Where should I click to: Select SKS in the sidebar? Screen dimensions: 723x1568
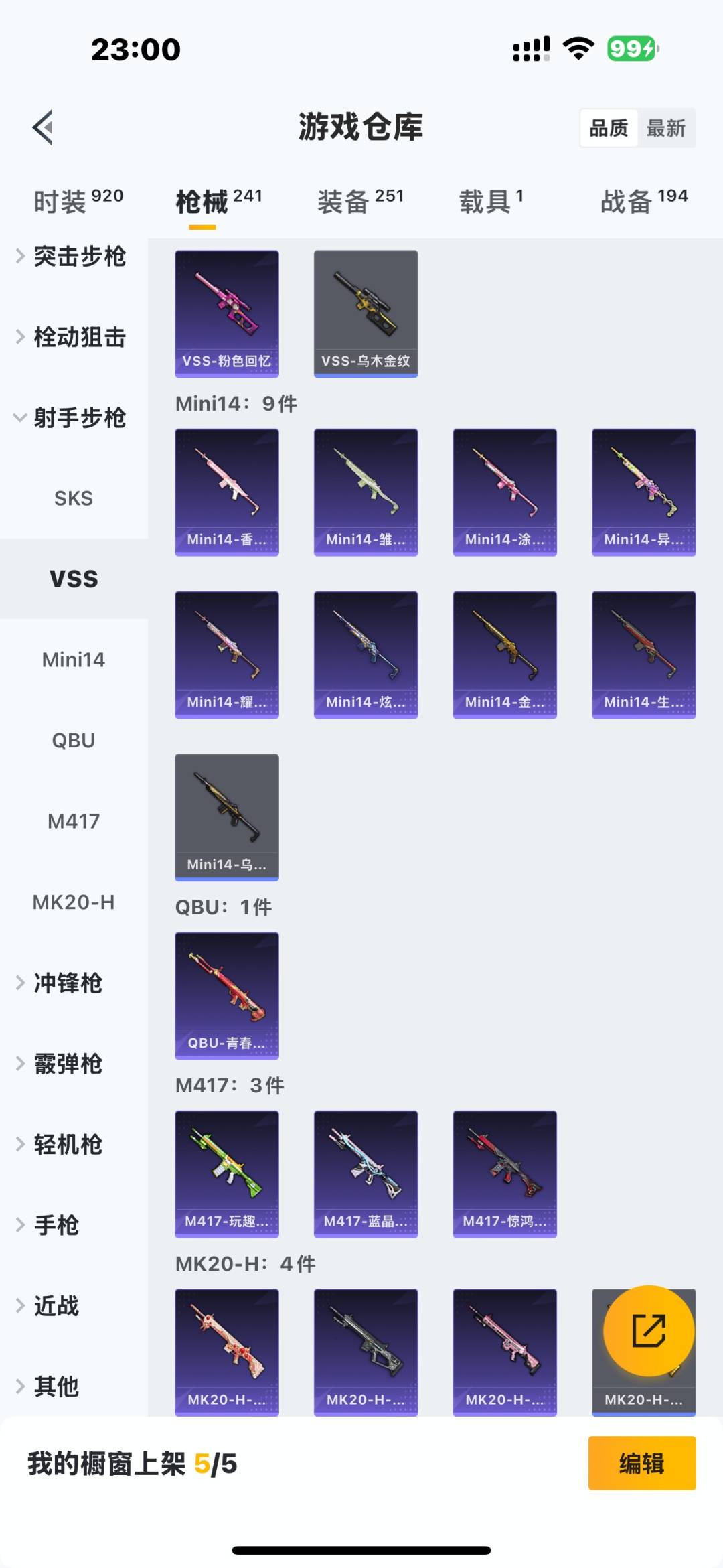(74, 498)
